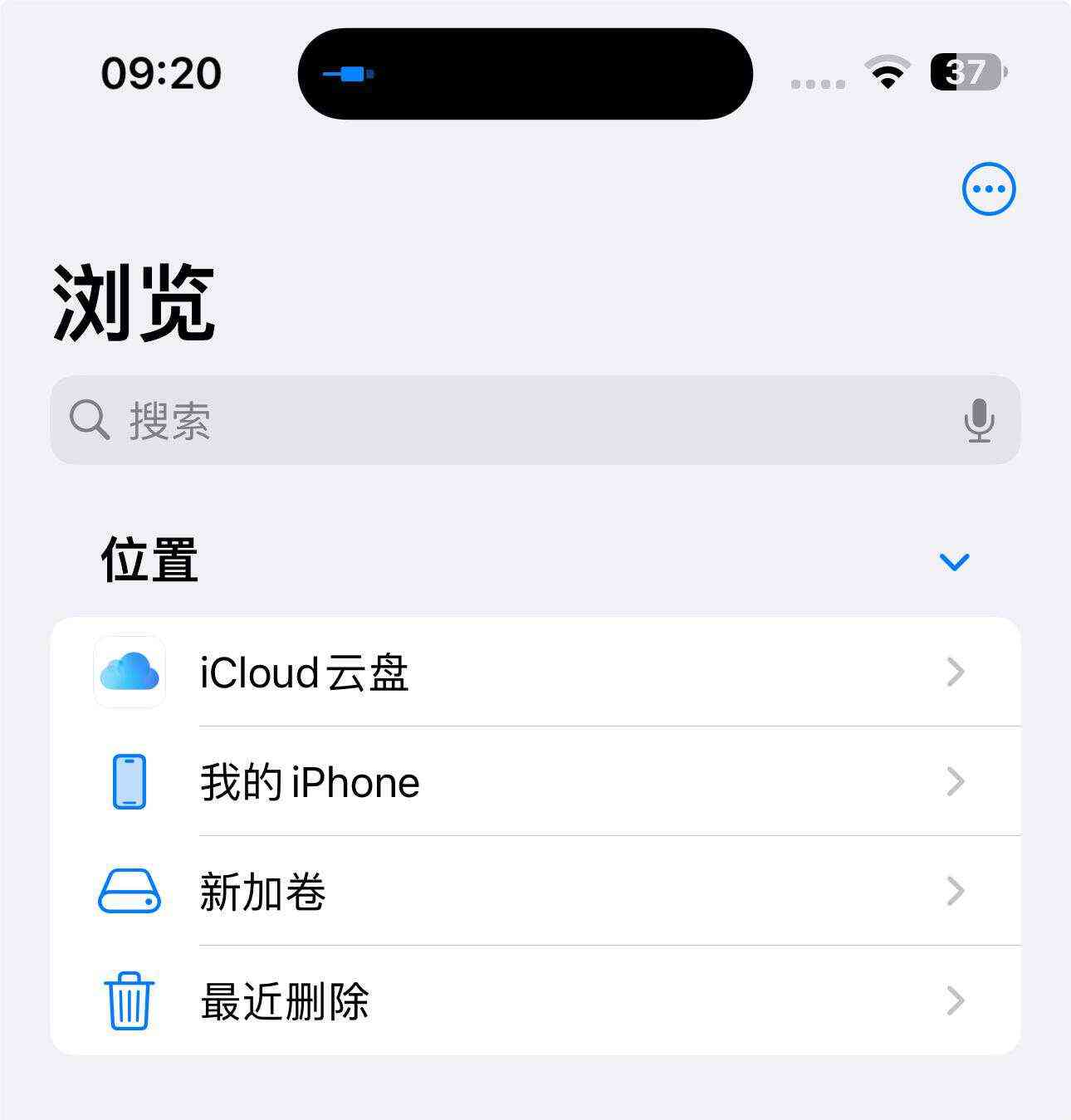Viewport: 1071px width, 1120px height.
Task: Expand 新加卷 with its chevron
Action: (x=956, y=892)
